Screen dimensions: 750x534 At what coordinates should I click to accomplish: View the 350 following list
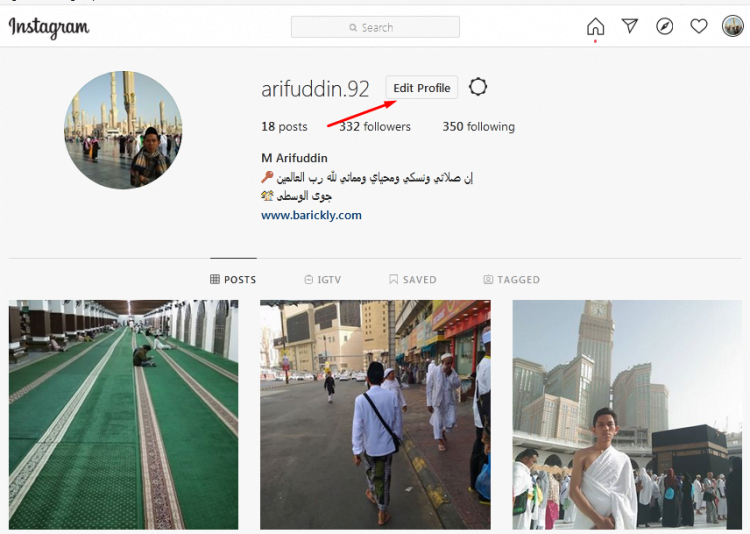point(478,127)
